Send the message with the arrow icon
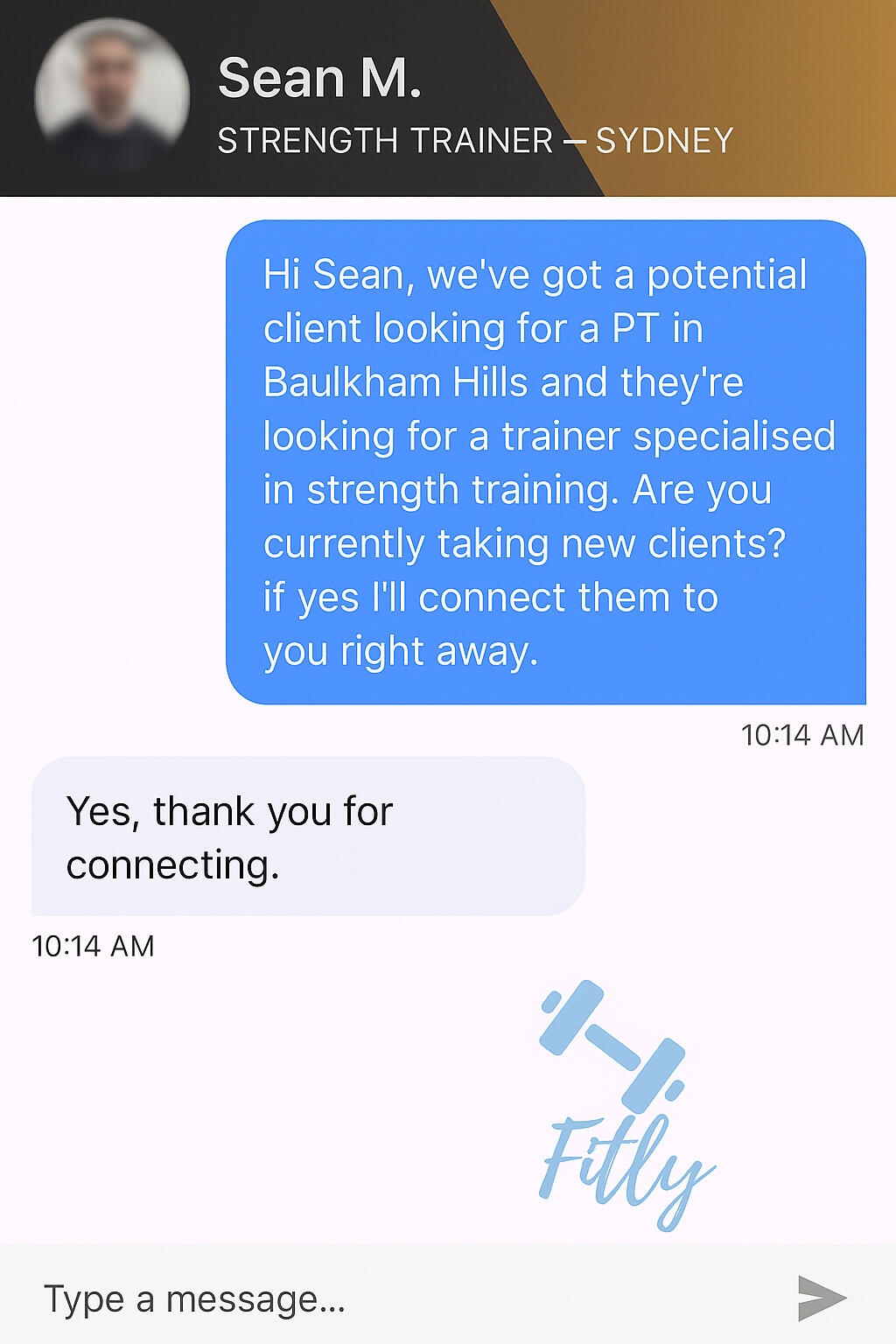Viewport: 896px width, 1344px height. [821, 1298]
